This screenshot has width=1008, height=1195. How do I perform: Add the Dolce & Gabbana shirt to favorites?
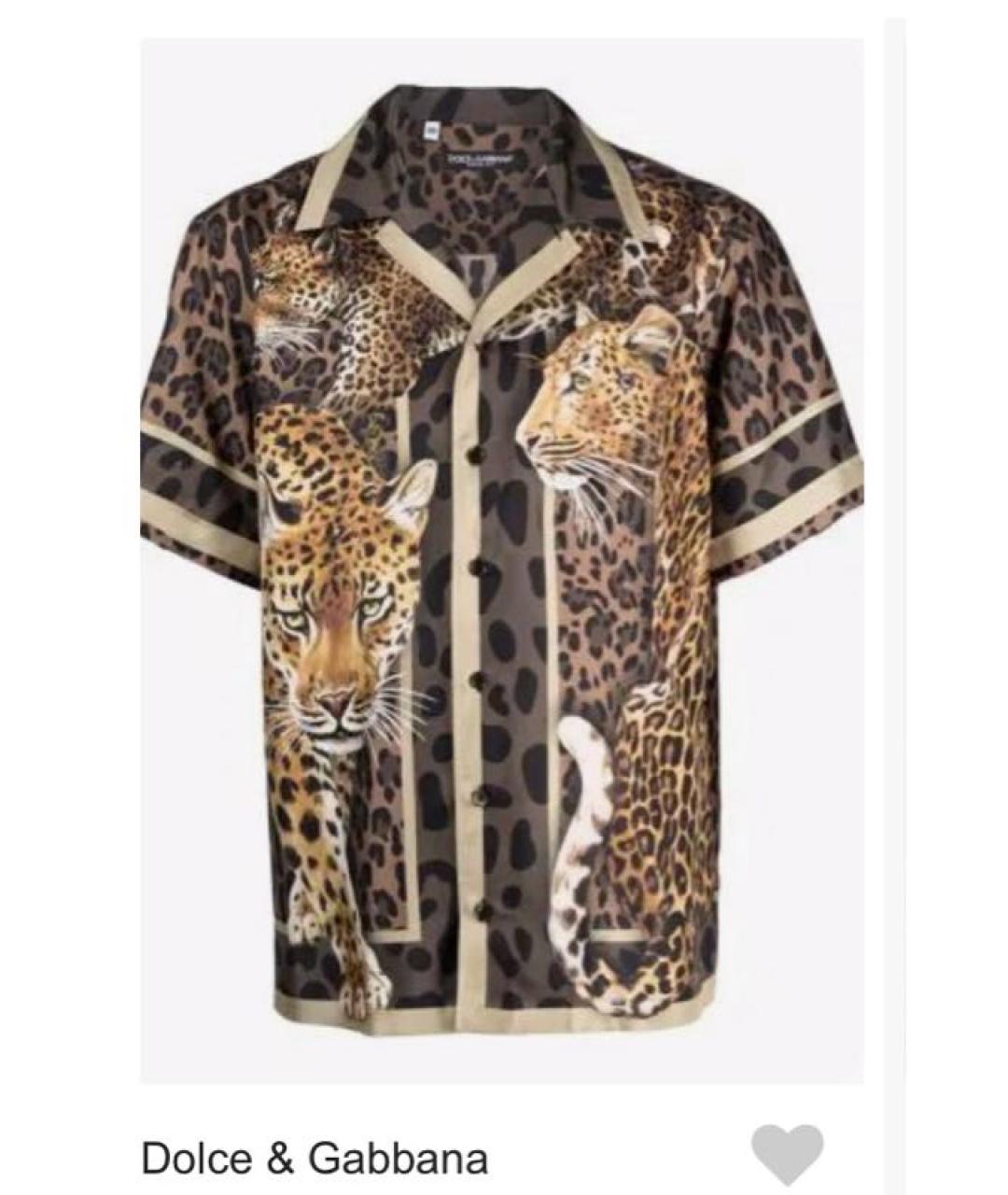pyautogui.click(x=787, y=1154)
